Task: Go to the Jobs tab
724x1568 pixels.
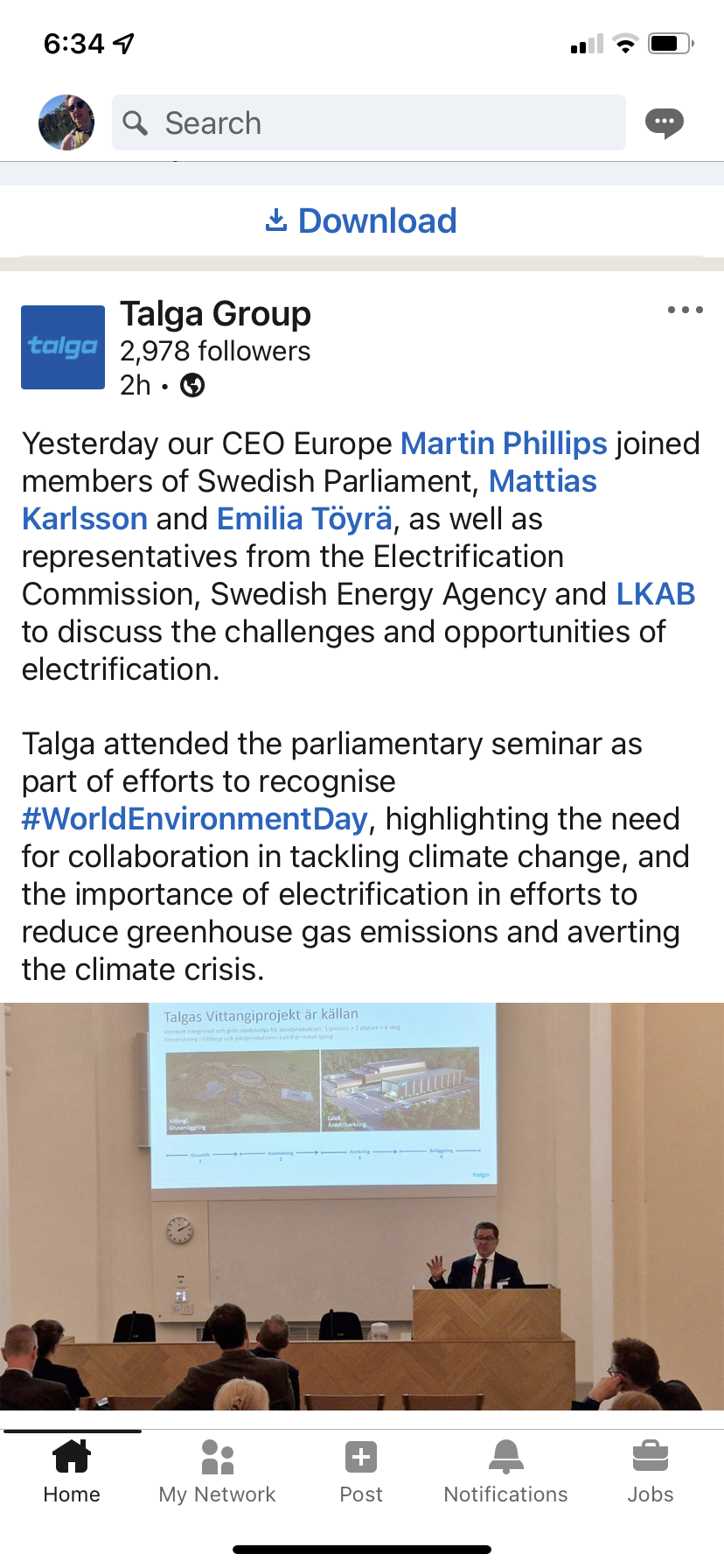Action: click(x=650, y=1472)
